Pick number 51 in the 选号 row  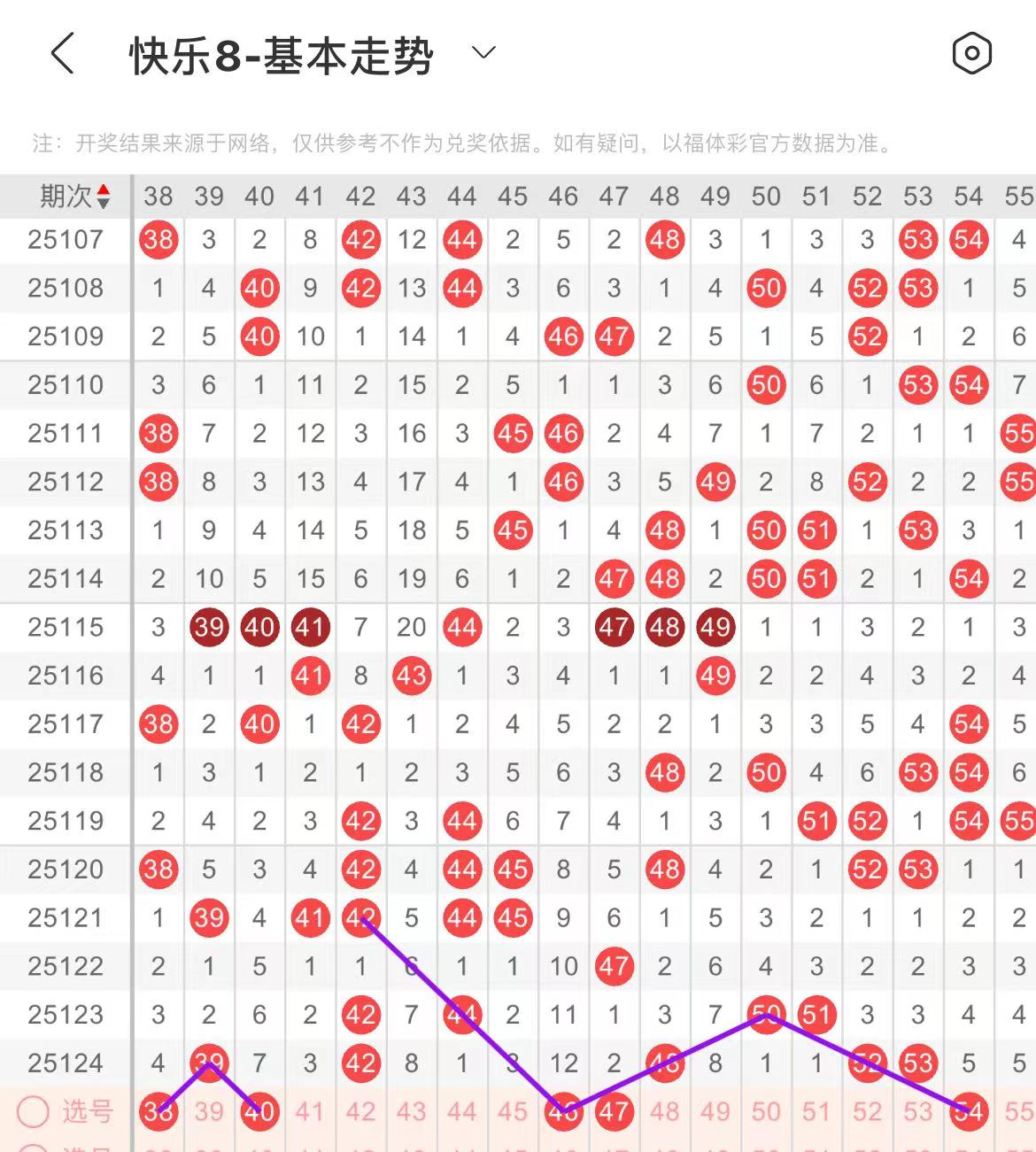816,1111
